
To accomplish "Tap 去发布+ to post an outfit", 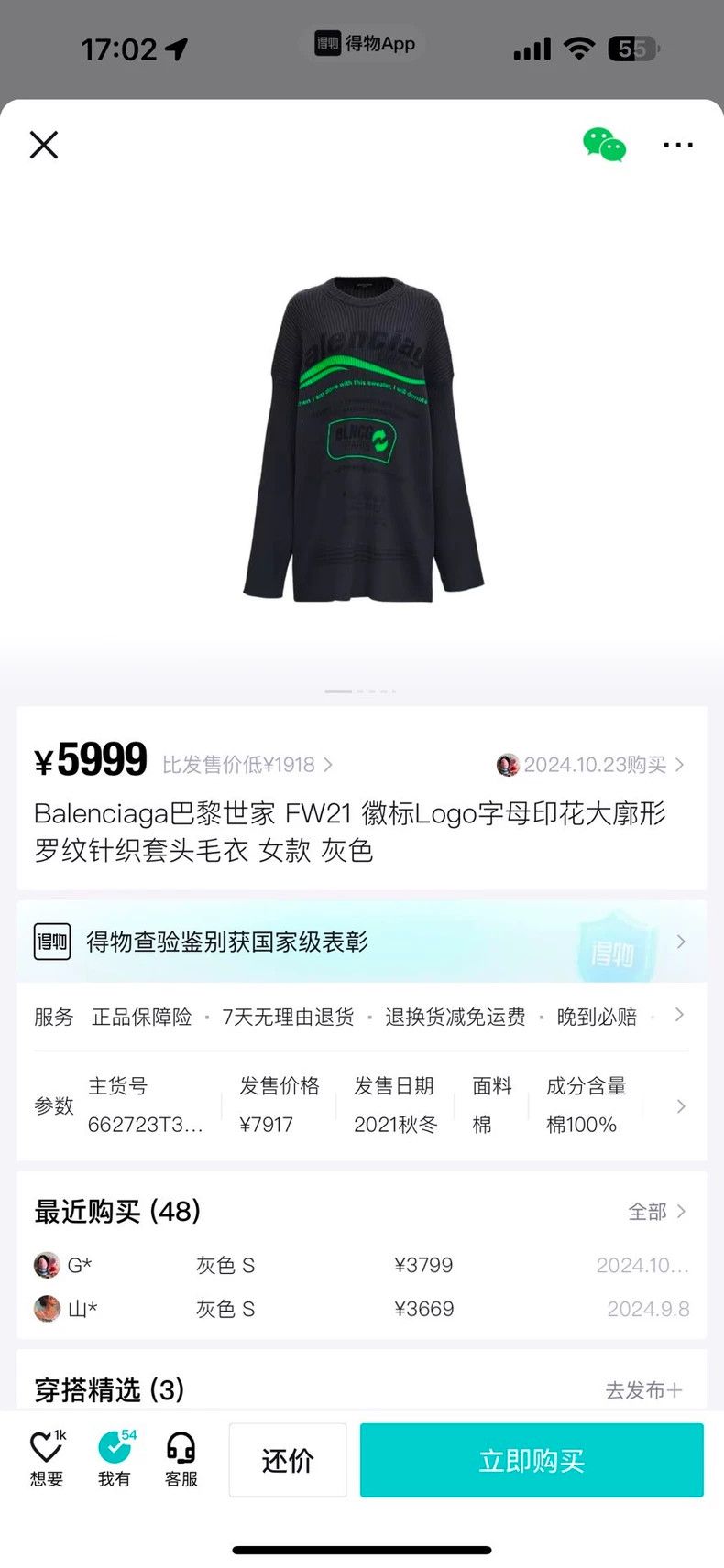I will pyautogui.click(x=644, y=1390).
